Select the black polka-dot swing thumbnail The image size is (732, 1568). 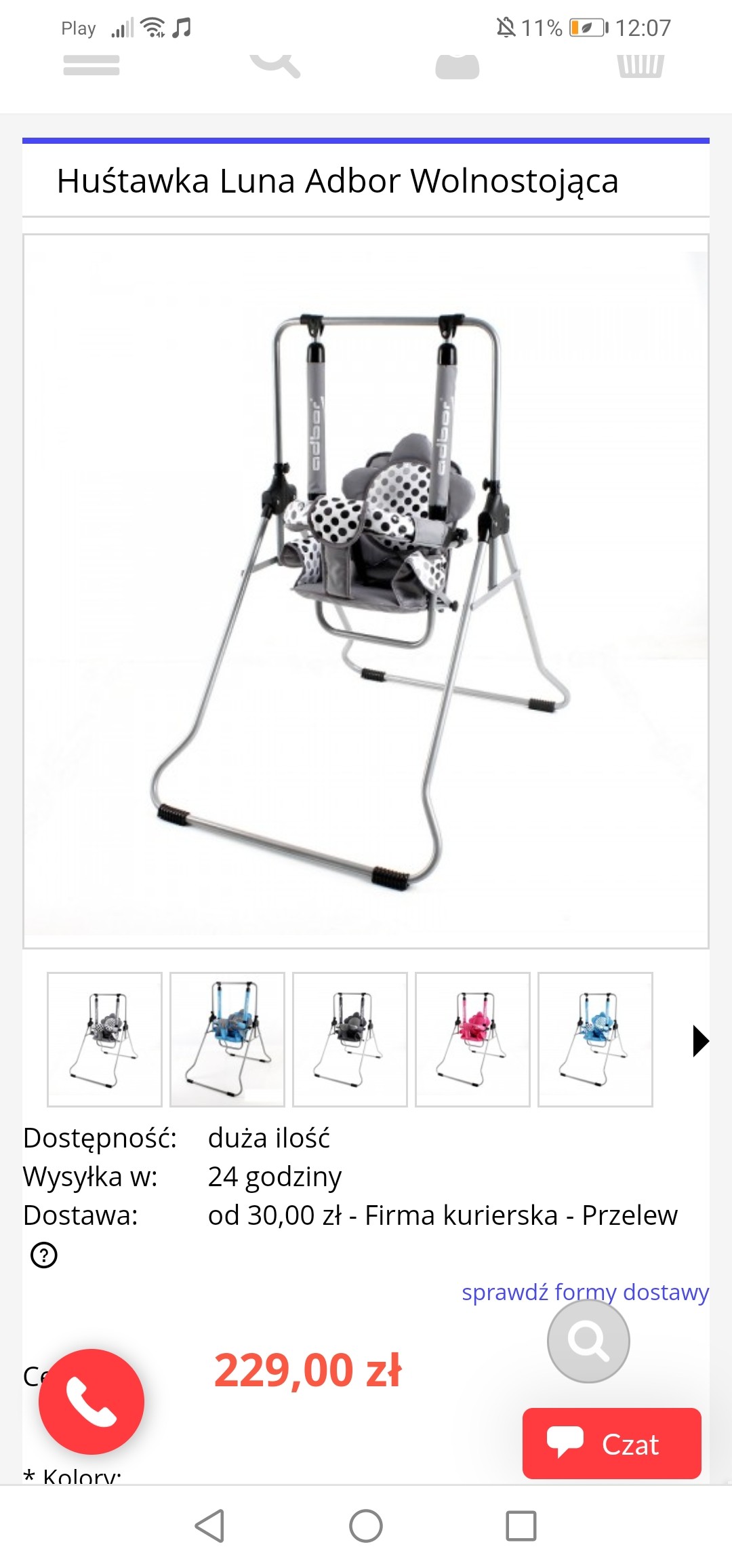(x=104, y=1040)
